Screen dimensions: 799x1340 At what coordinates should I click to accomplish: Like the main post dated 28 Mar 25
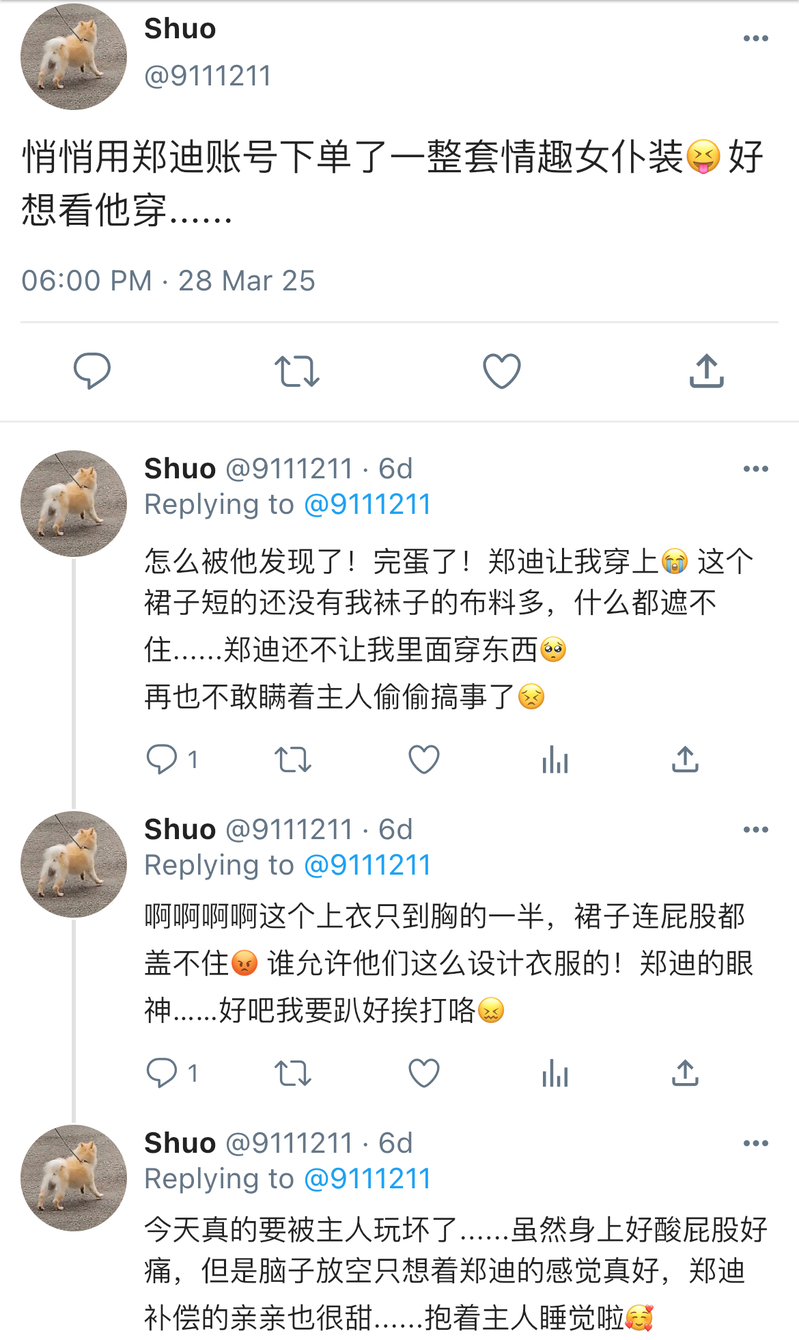[x=501, y=372]
